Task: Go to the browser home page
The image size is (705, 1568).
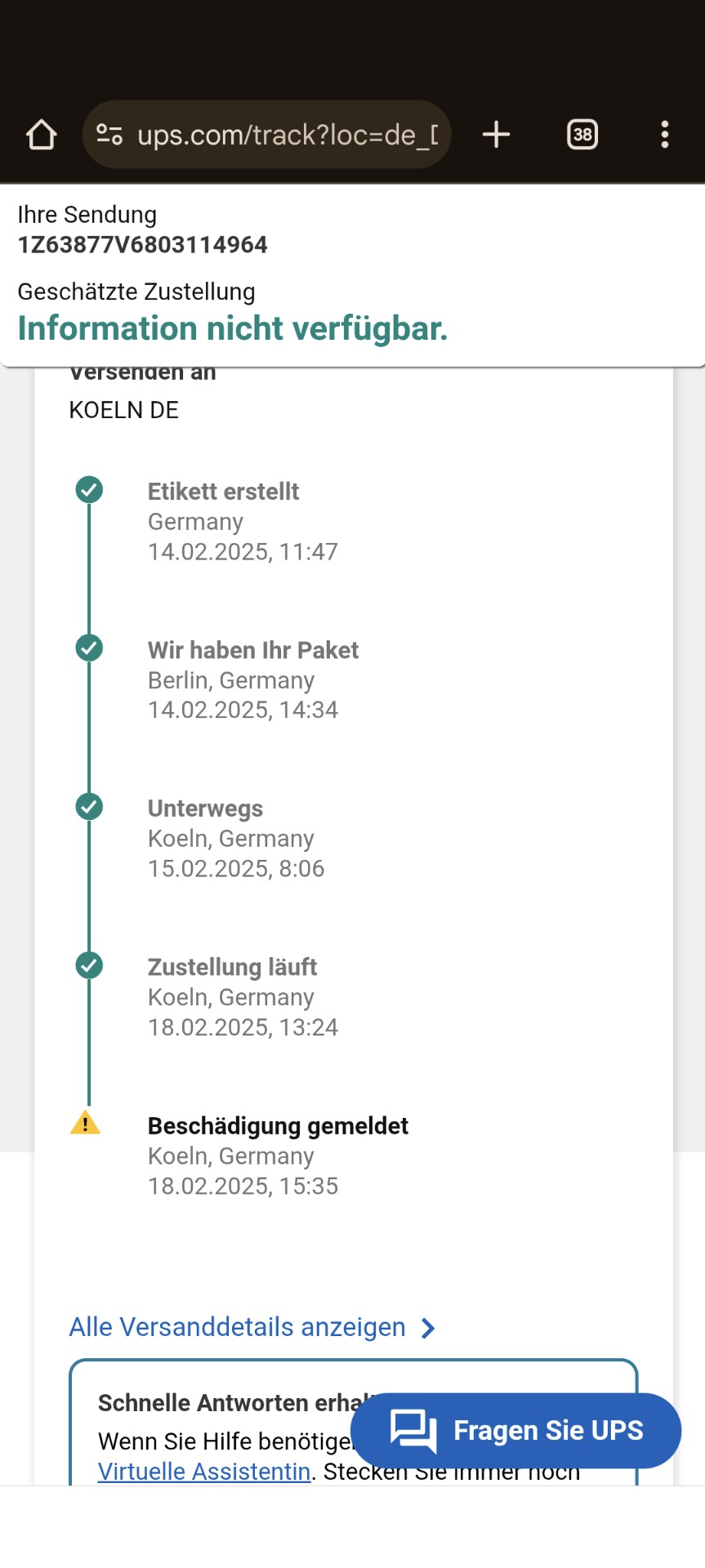Action: [41, 135]
